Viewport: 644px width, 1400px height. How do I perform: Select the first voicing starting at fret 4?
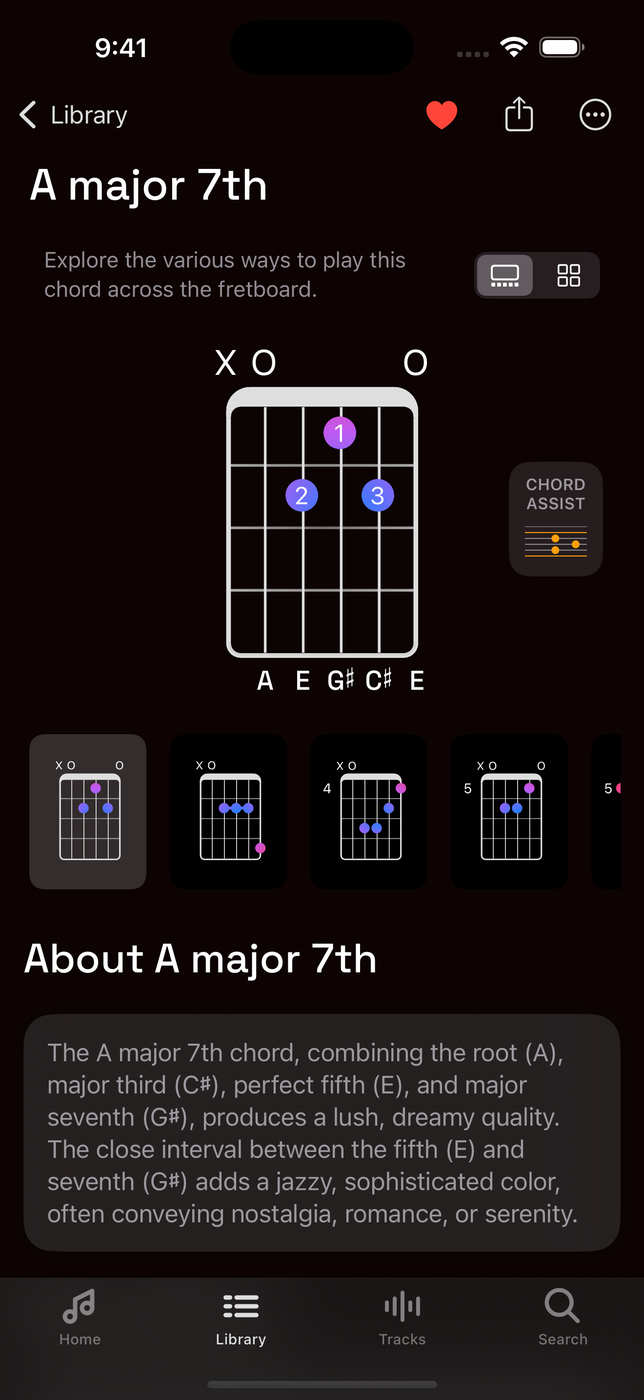click(369, 811)
